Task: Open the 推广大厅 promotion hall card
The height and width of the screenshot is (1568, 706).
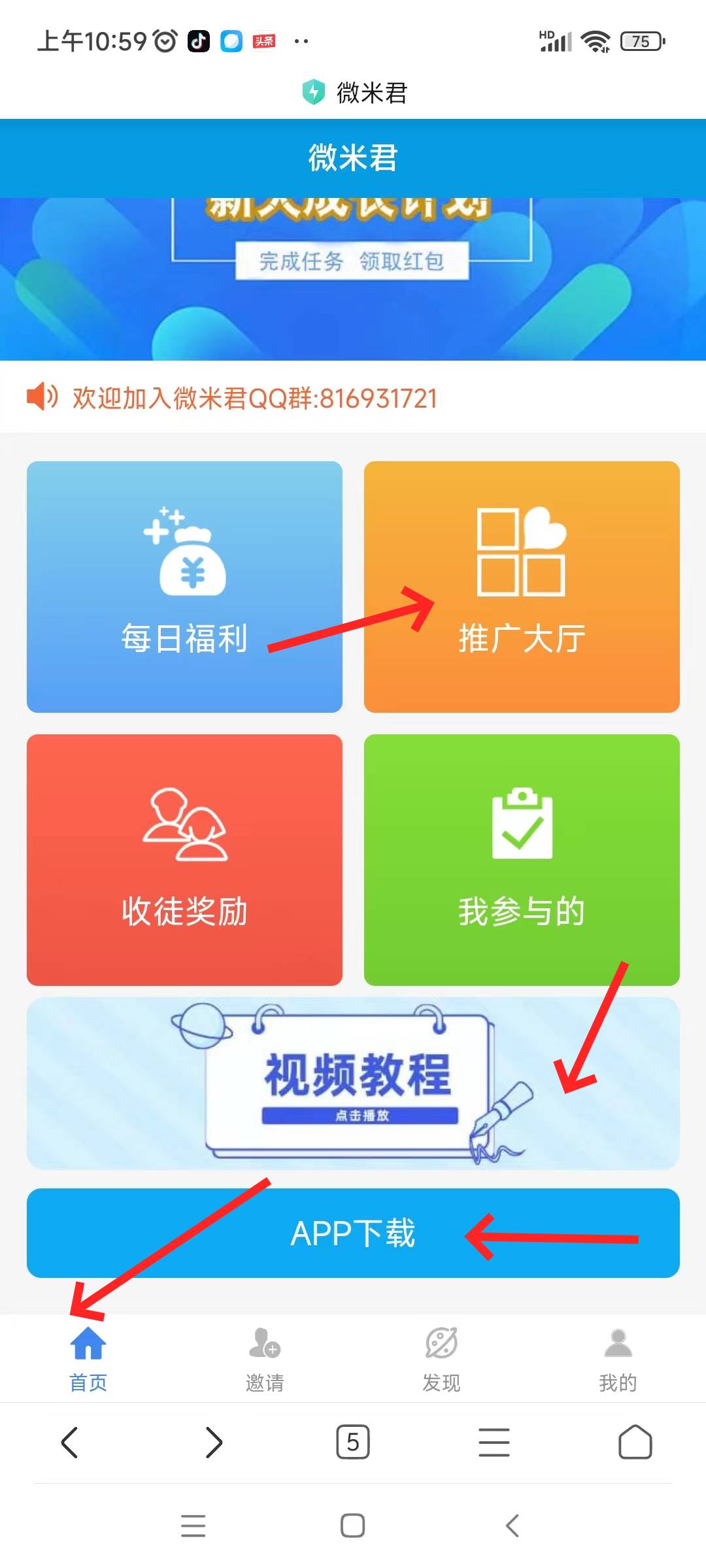Action: [522, 587]
